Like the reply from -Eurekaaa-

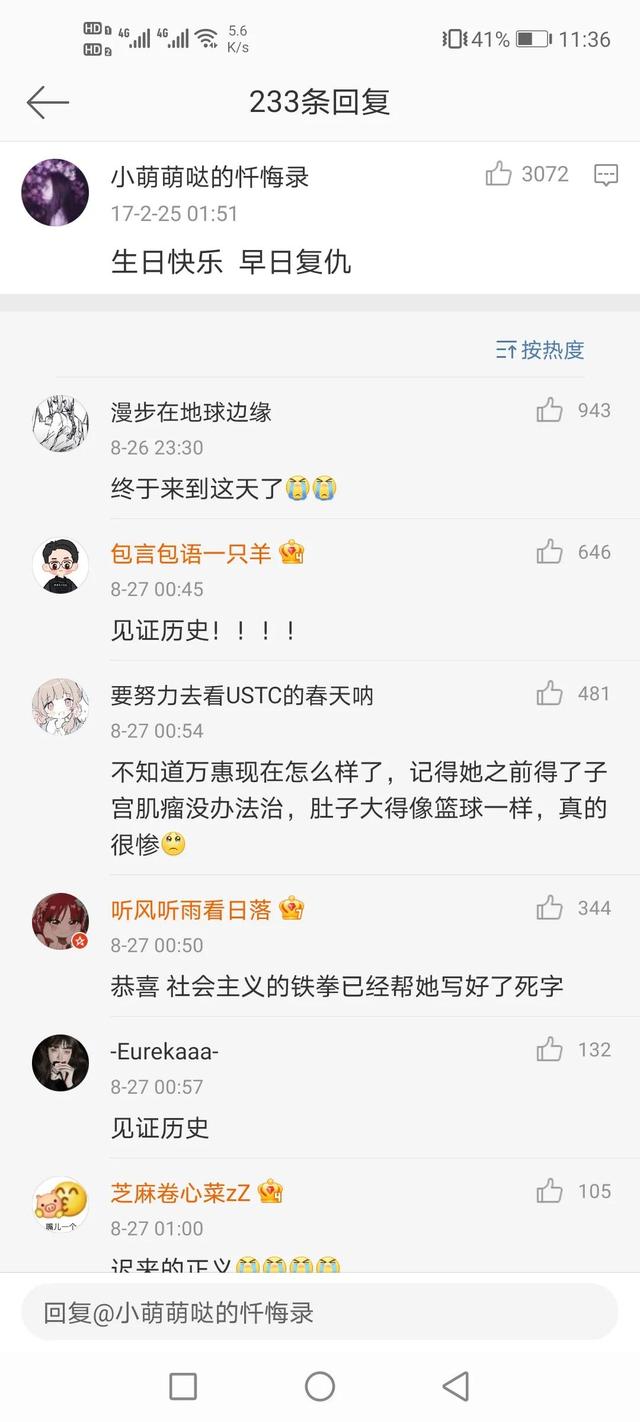tap(550, 1049)
